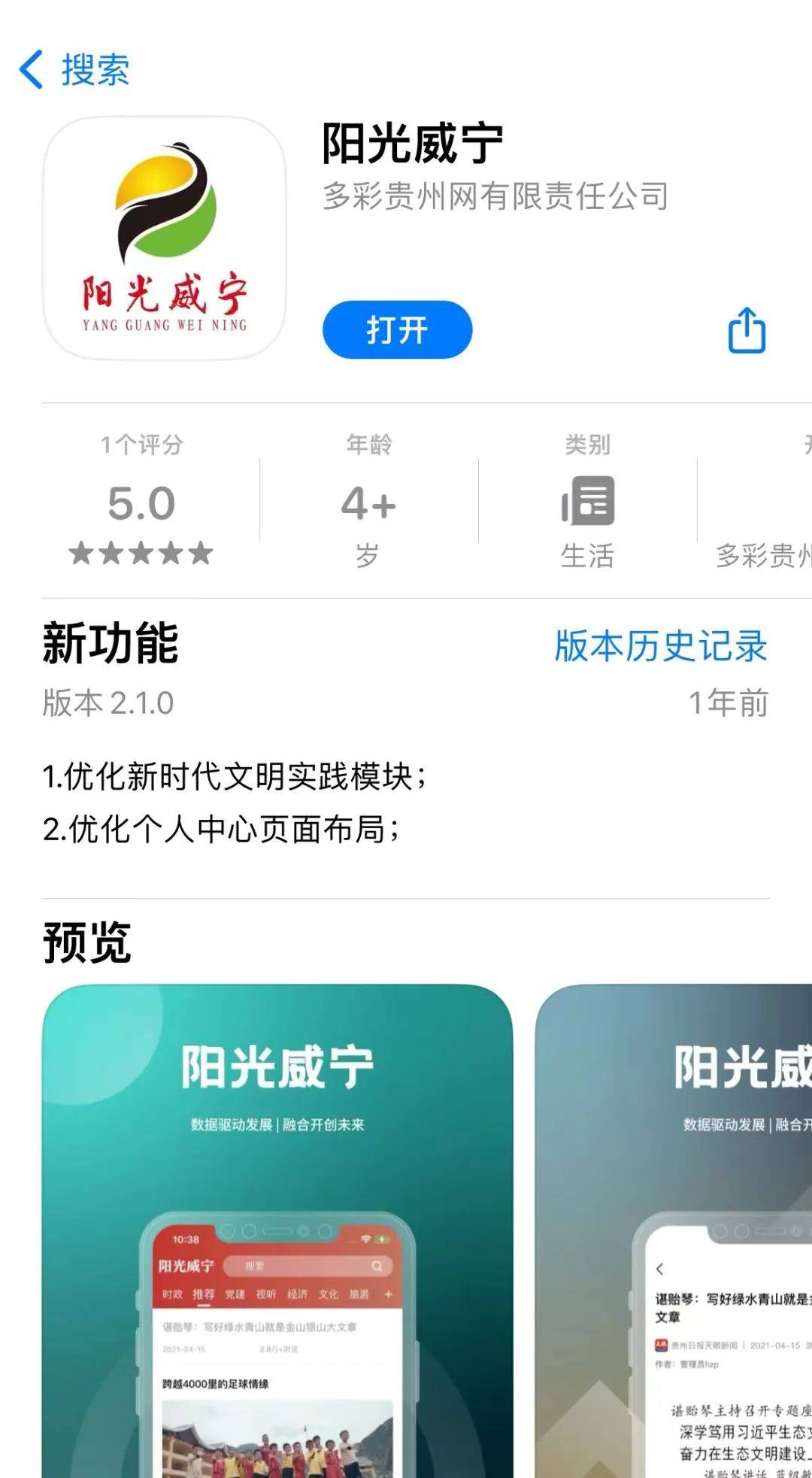The width and height of the screenshot is (812, 1478).
Task: Tap the + add-channel icon in the preview
Action: coord(388,1294)
